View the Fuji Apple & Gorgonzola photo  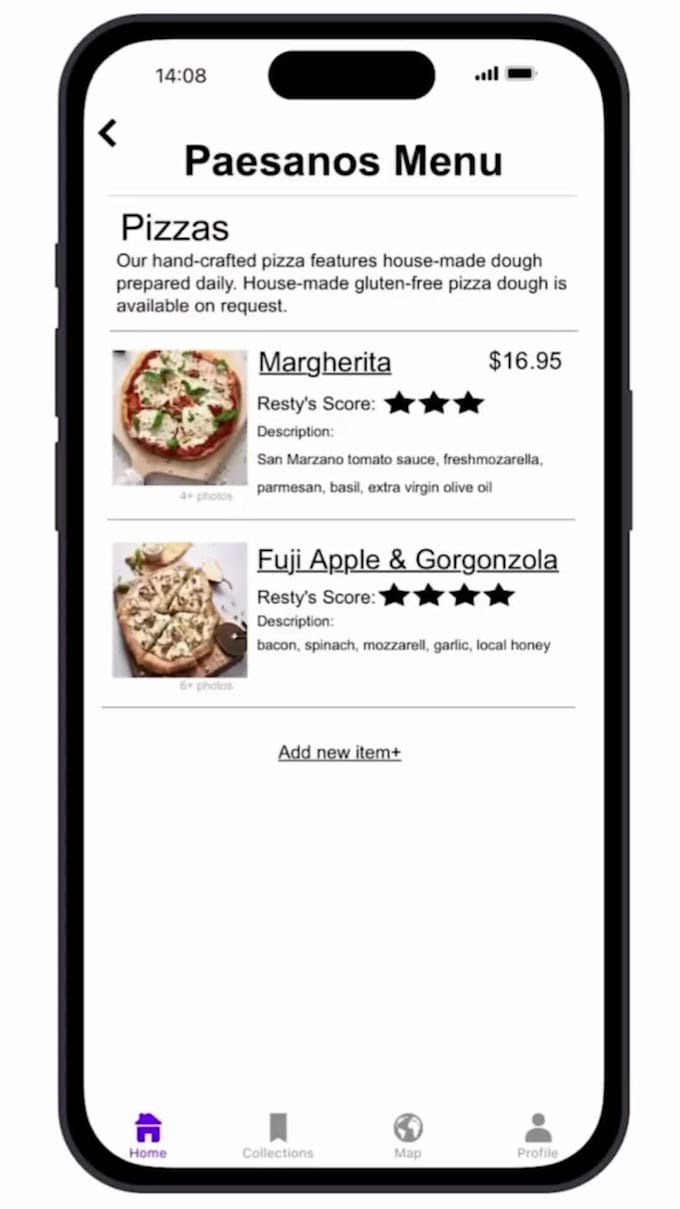[x=179, y=610]
